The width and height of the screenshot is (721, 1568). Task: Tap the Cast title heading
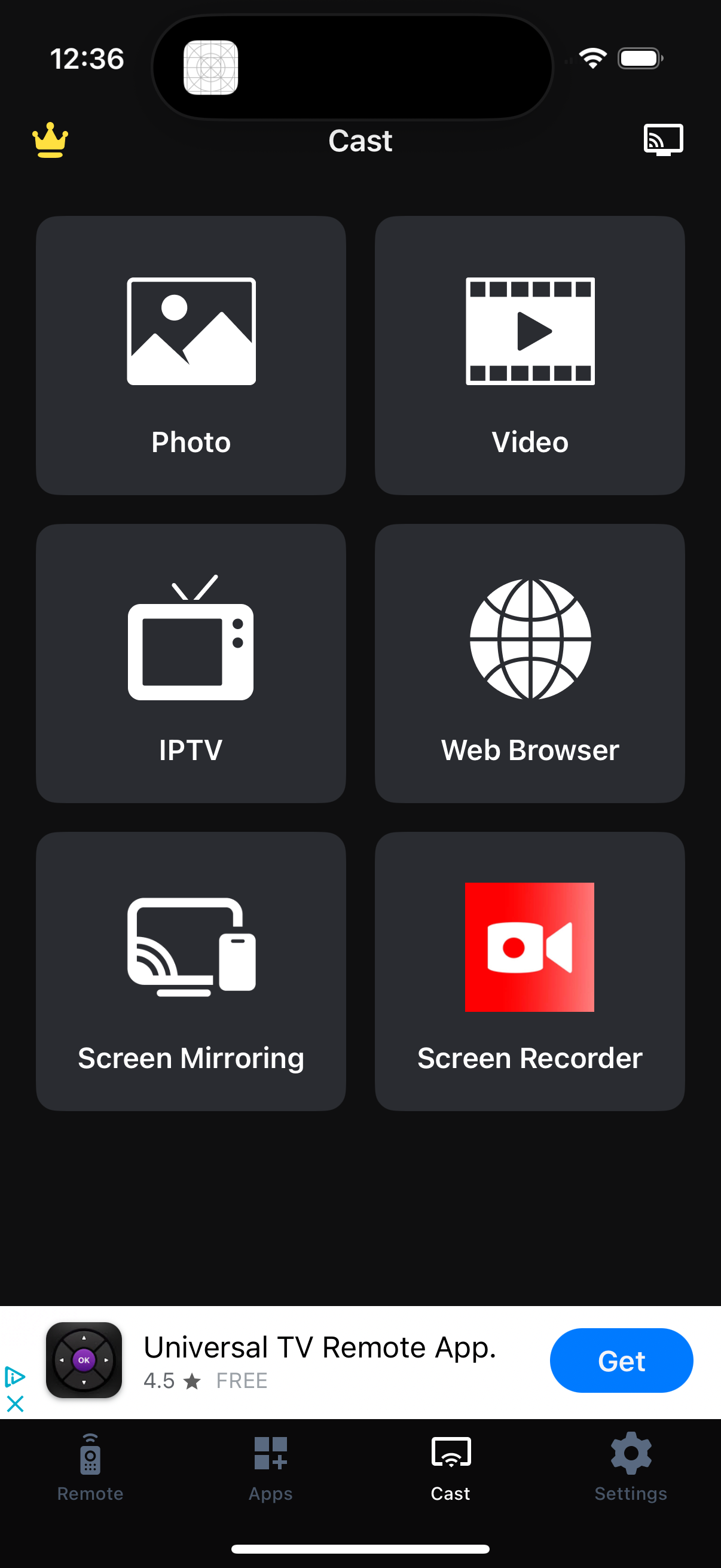click(360, 141)
